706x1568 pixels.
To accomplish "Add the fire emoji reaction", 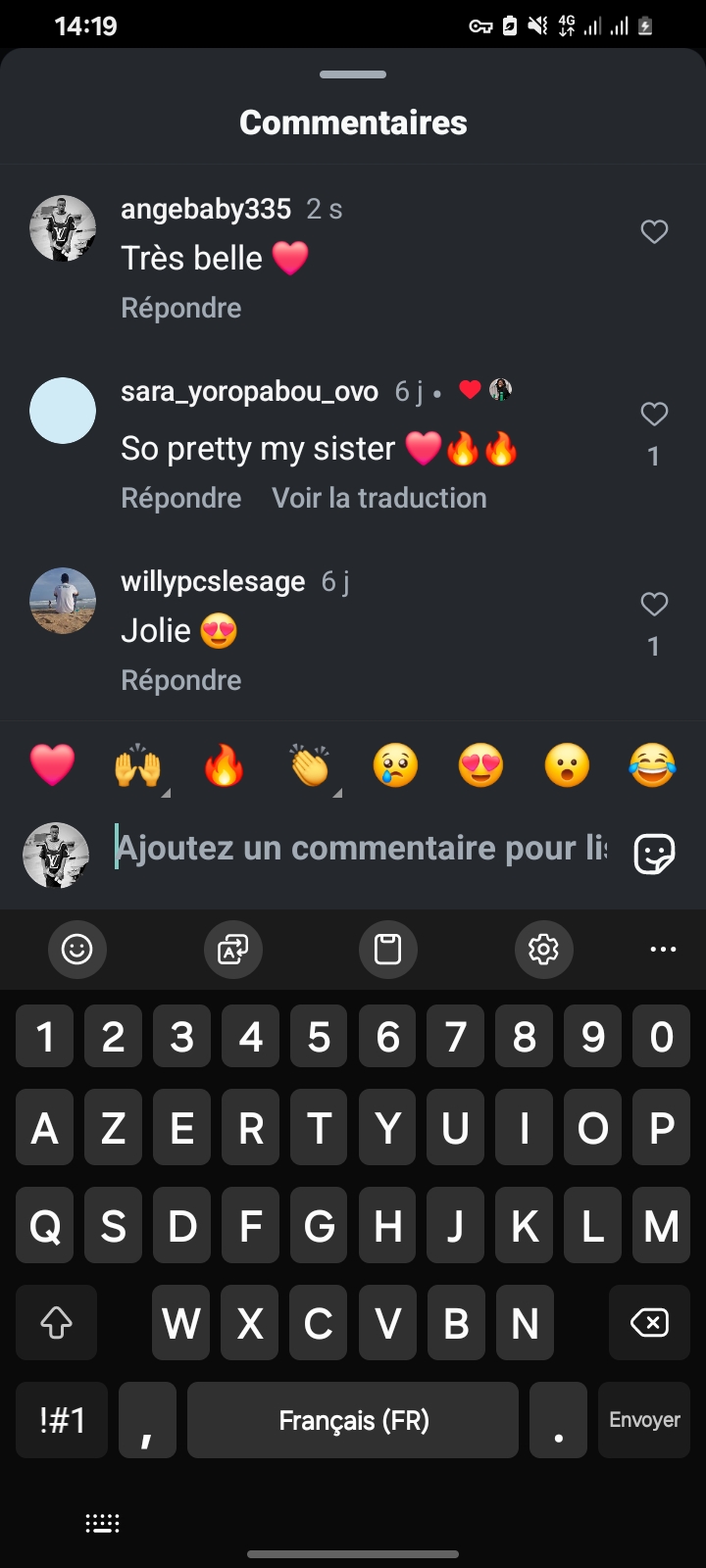I will (224, 765).
